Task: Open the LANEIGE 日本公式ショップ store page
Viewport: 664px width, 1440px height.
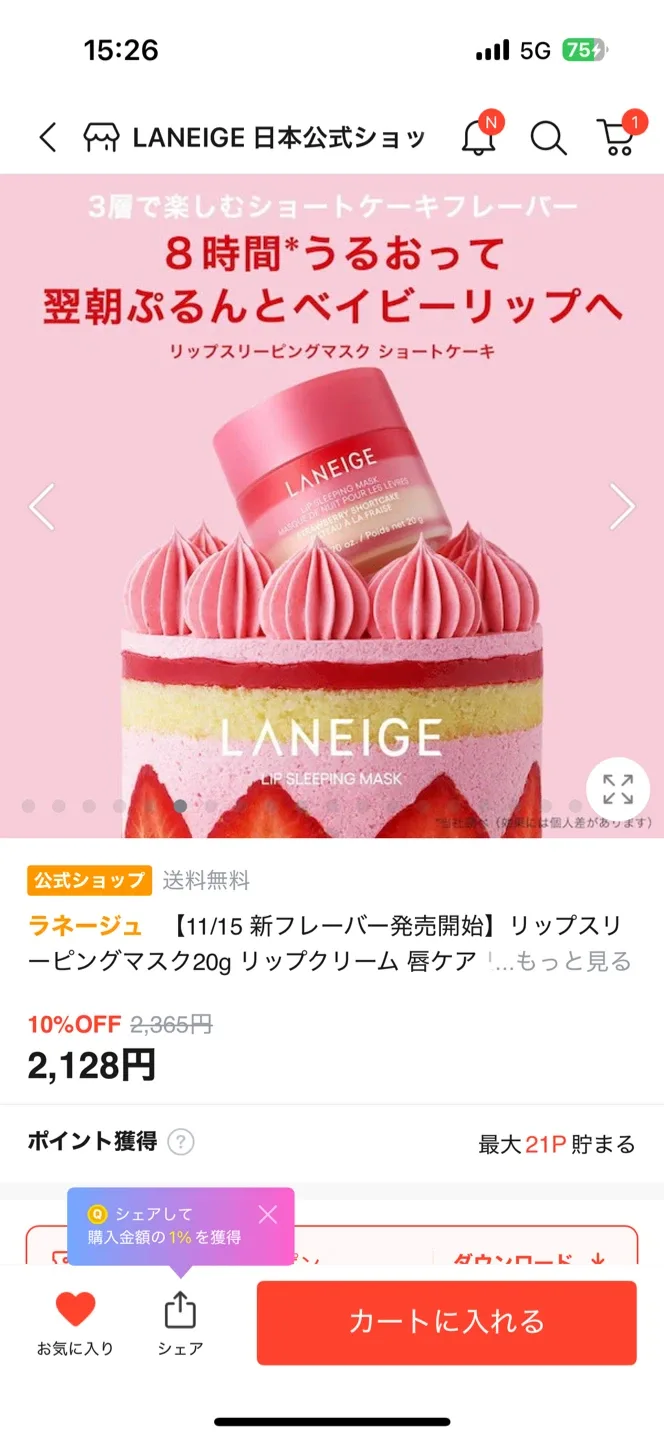Action: coord(255,137)
